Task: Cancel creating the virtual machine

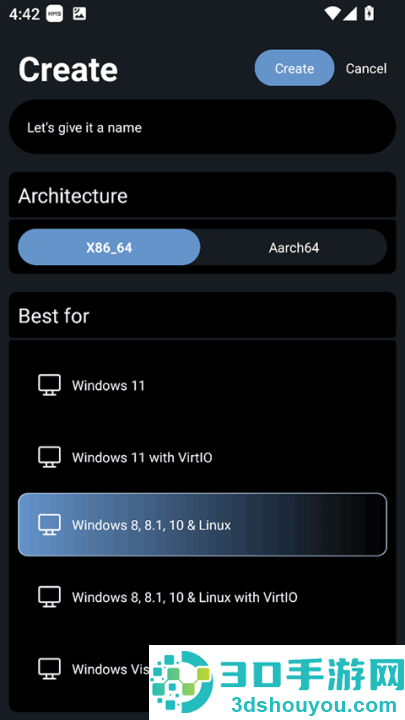Action: 366,68
